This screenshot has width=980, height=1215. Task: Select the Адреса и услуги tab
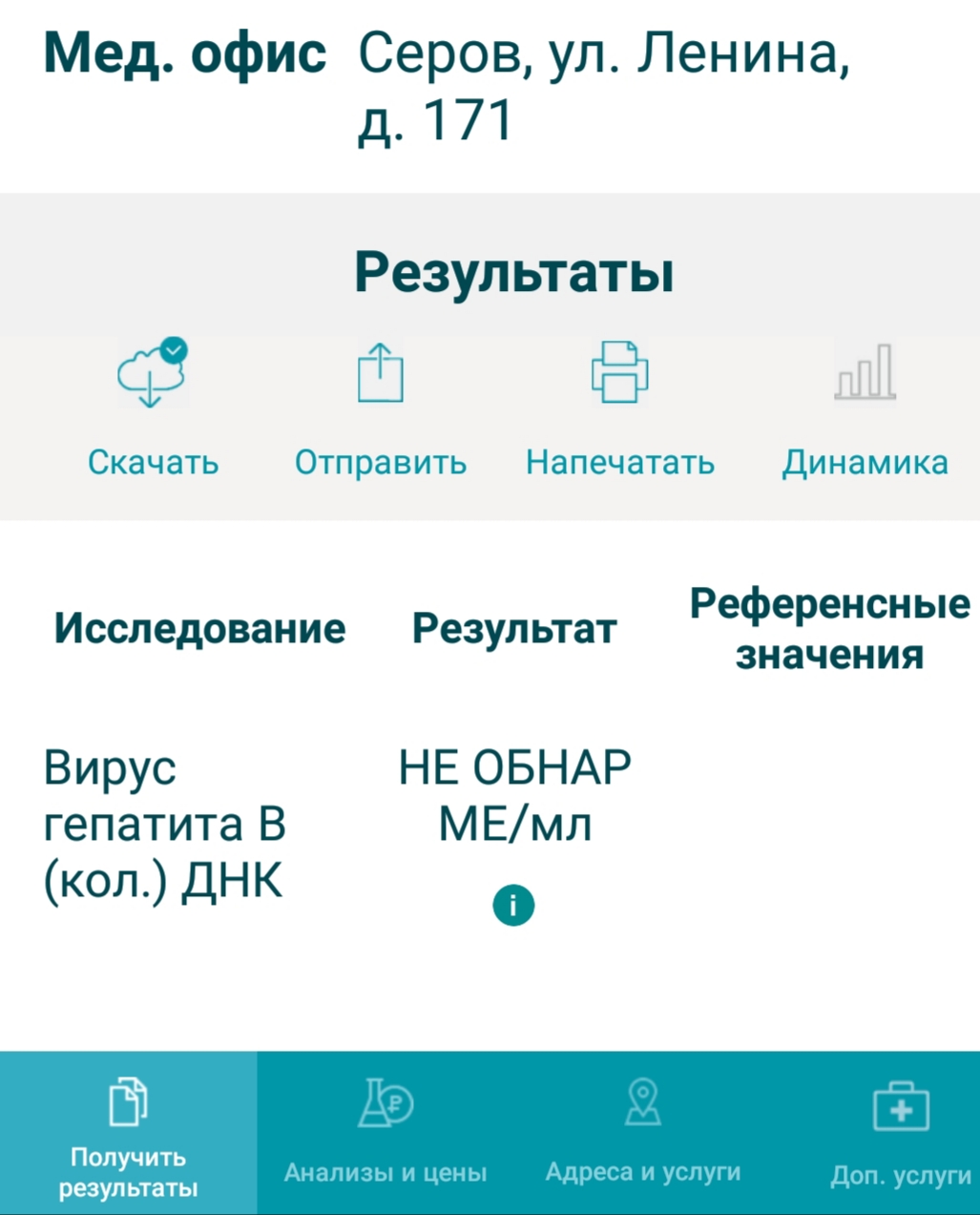pos(642,1134)
